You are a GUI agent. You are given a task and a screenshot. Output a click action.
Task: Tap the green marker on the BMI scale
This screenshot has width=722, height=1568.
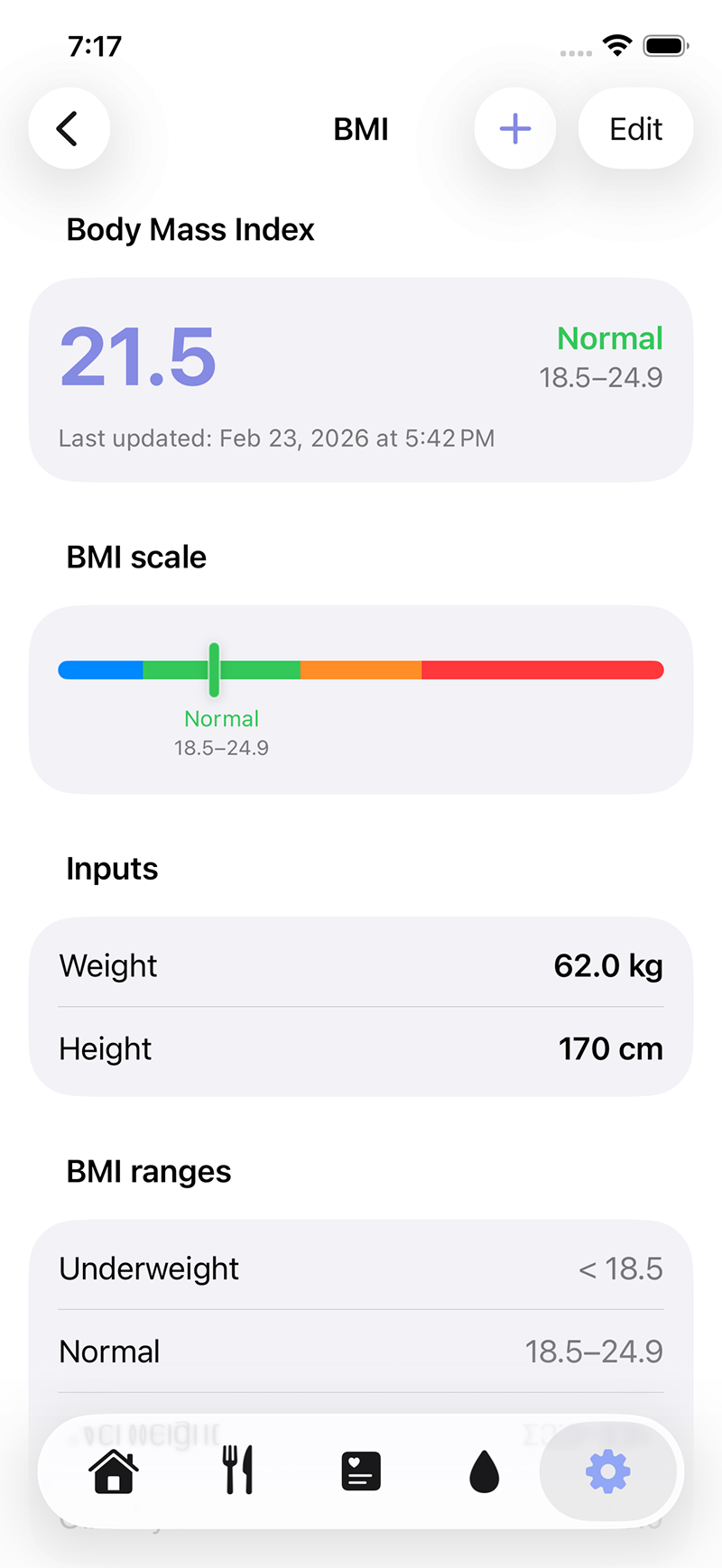[x=215, y=669]
